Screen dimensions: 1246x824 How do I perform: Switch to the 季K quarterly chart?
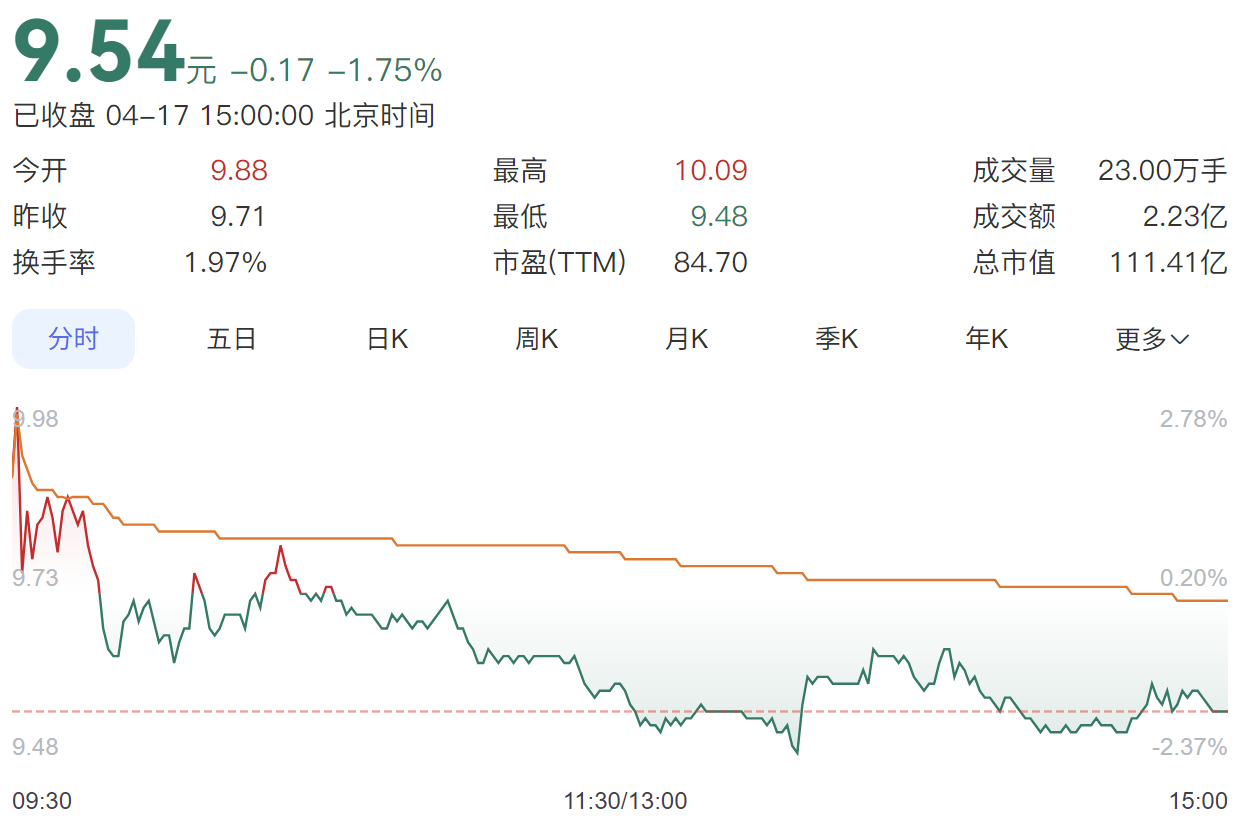pos(837,339)
